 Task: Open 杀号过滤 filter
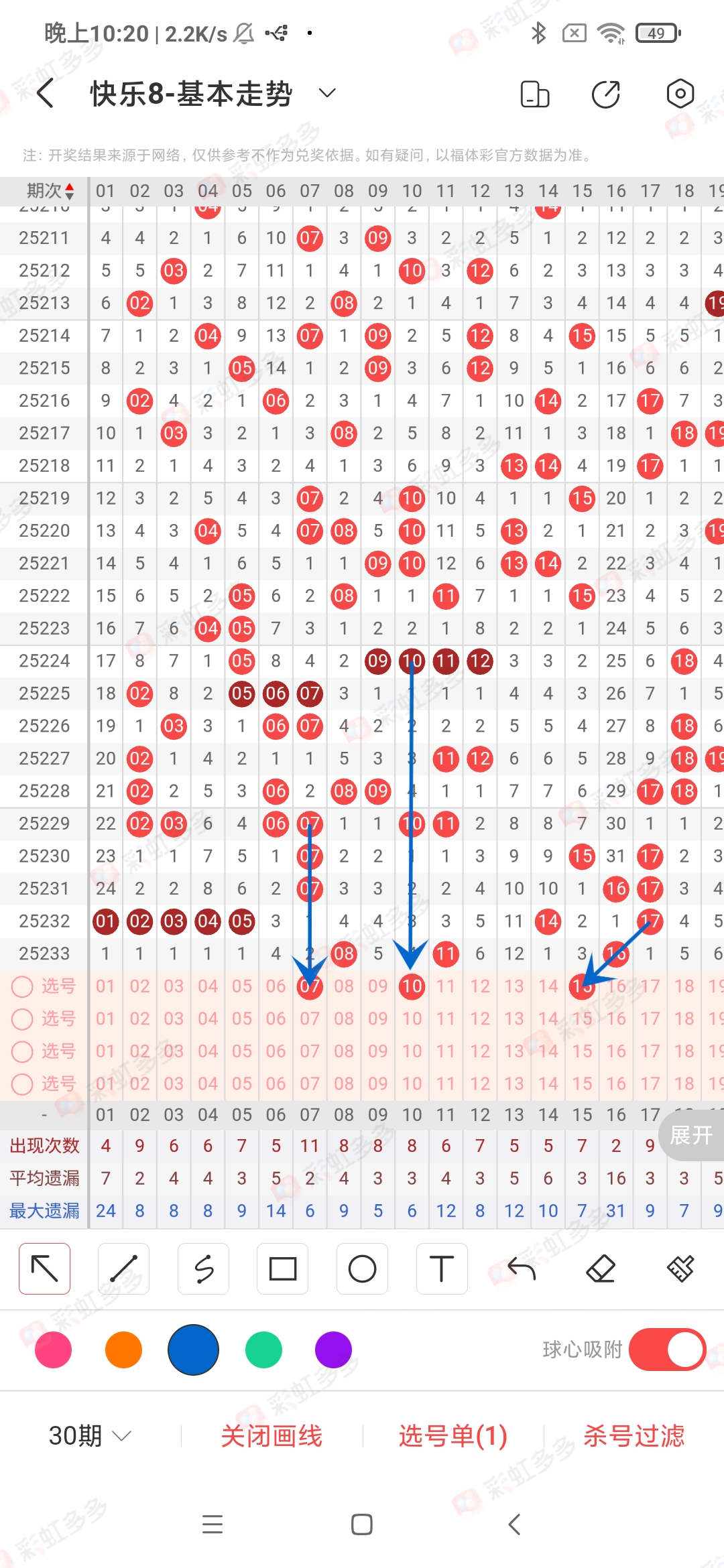[633, 1435]
